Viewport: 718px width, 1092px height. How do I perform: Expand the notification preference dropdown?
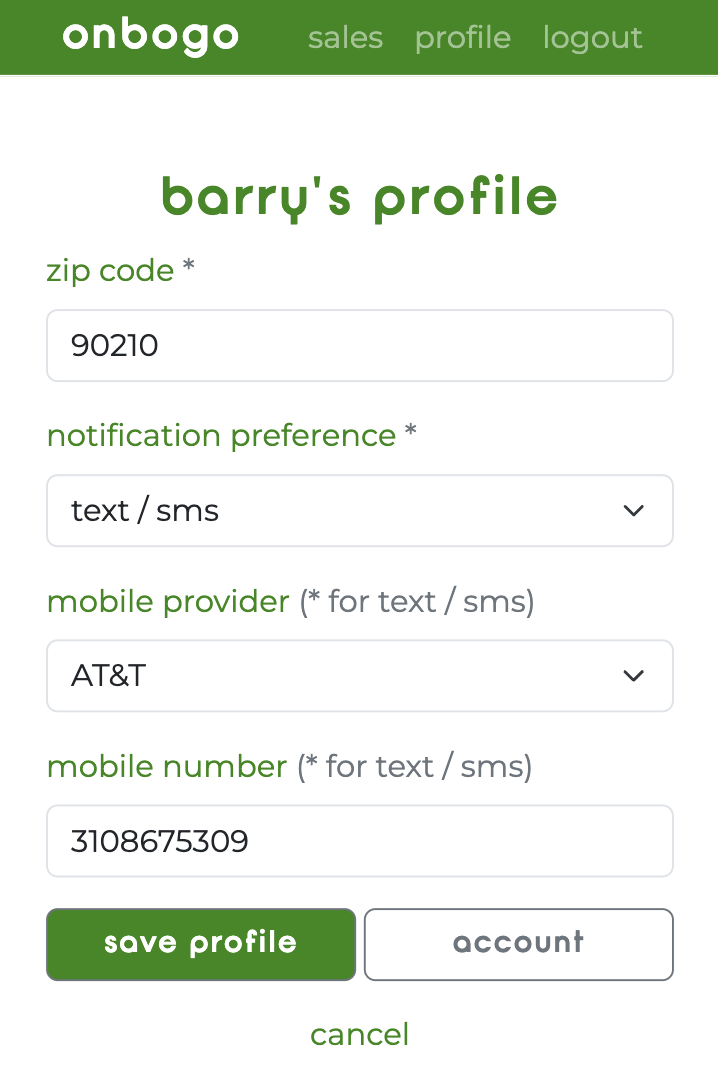[360, 511]
